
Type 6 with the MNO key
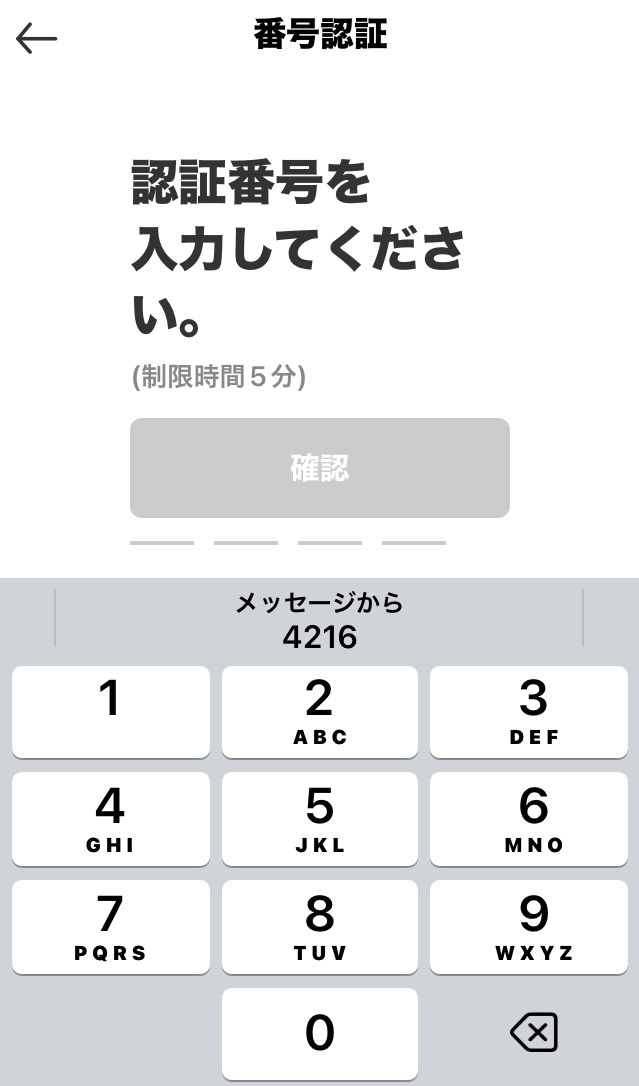(529, 819)
